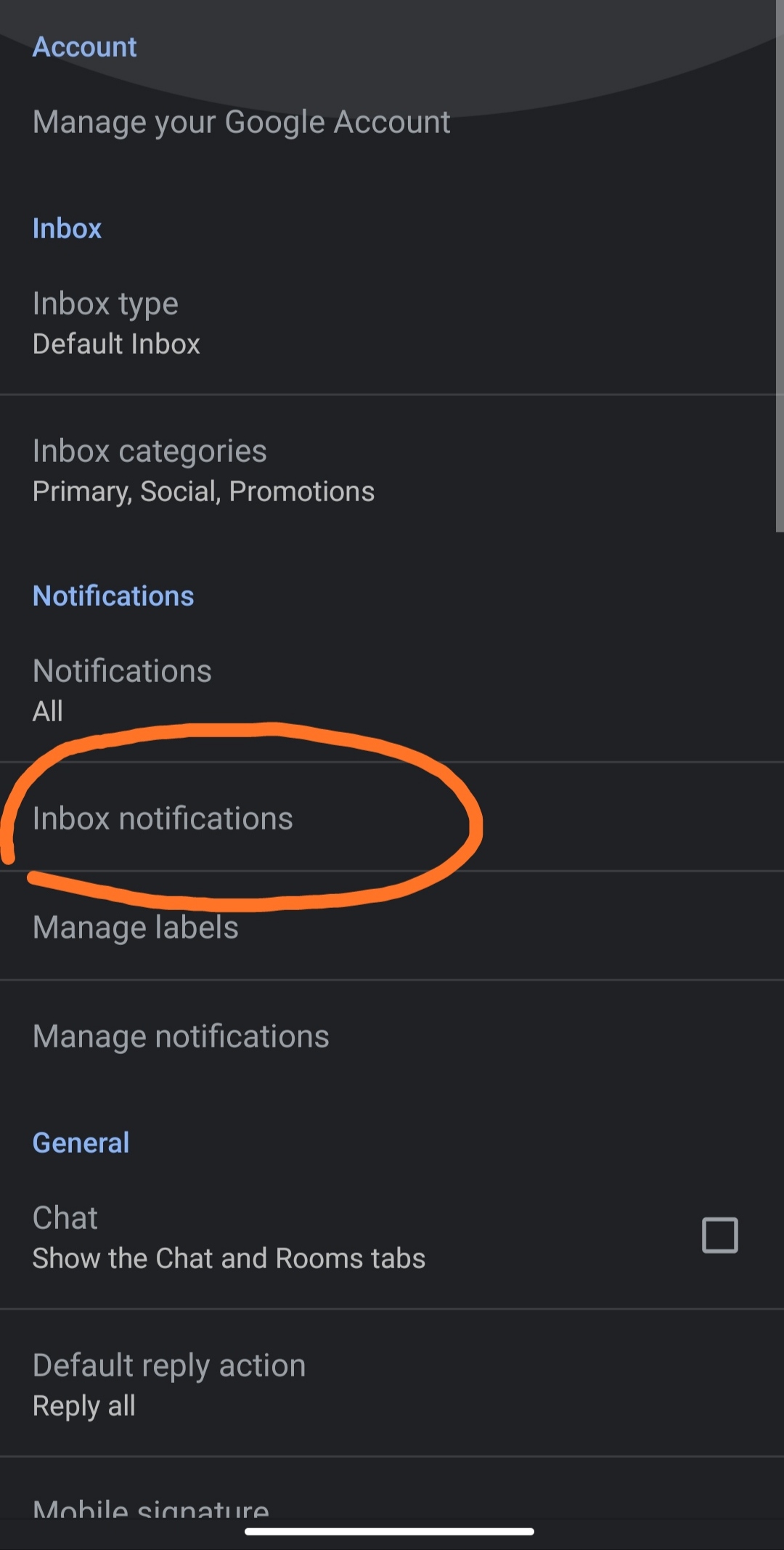The height and width of the screenshot is (1550, 784).
Task: Open Inbox notifications
Action: pyautogui.click(x=392, y=817)
